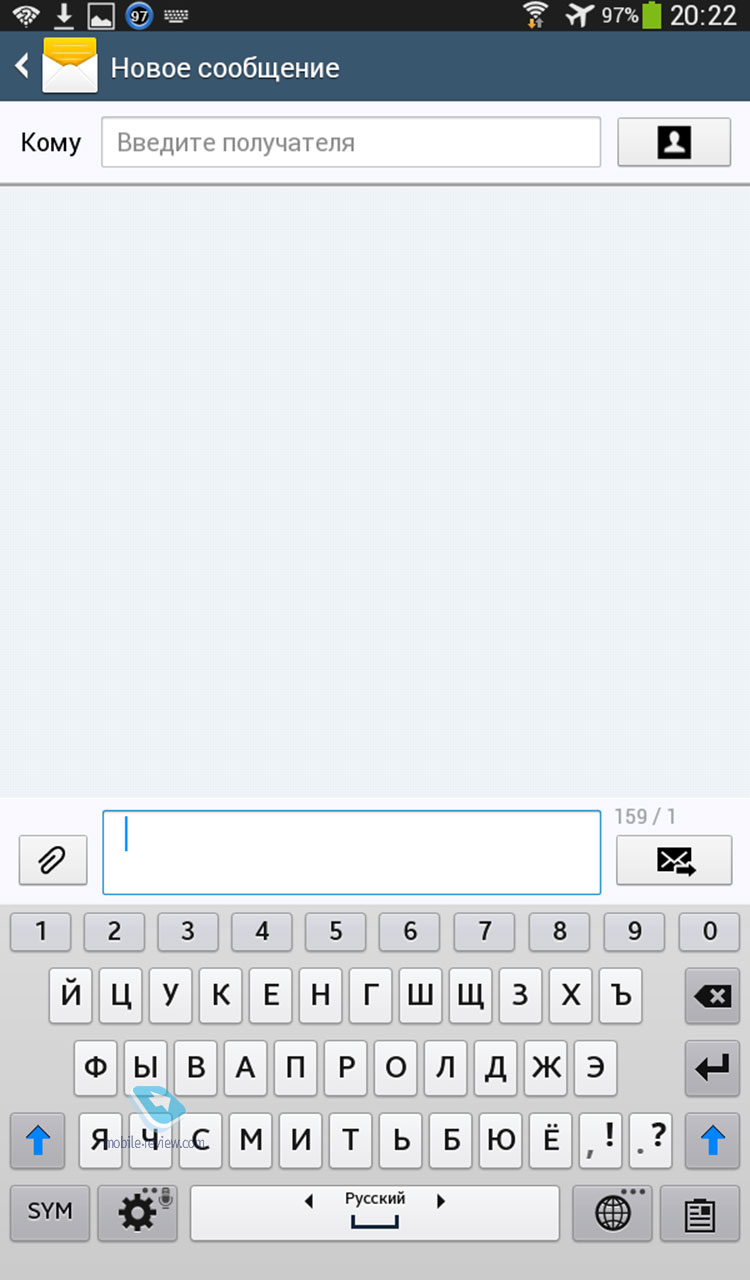Attach a file with the paperclip

(53, 860)
